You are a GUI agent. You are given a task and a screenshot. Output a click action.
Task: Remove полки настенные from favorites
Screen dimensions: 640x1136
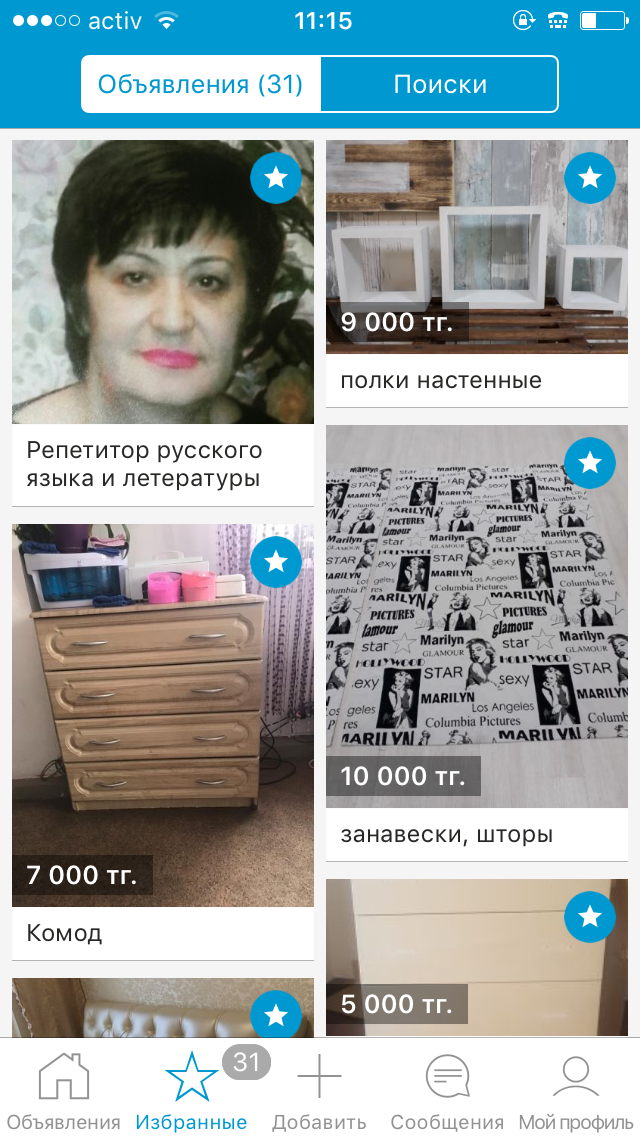click(589, 178)
